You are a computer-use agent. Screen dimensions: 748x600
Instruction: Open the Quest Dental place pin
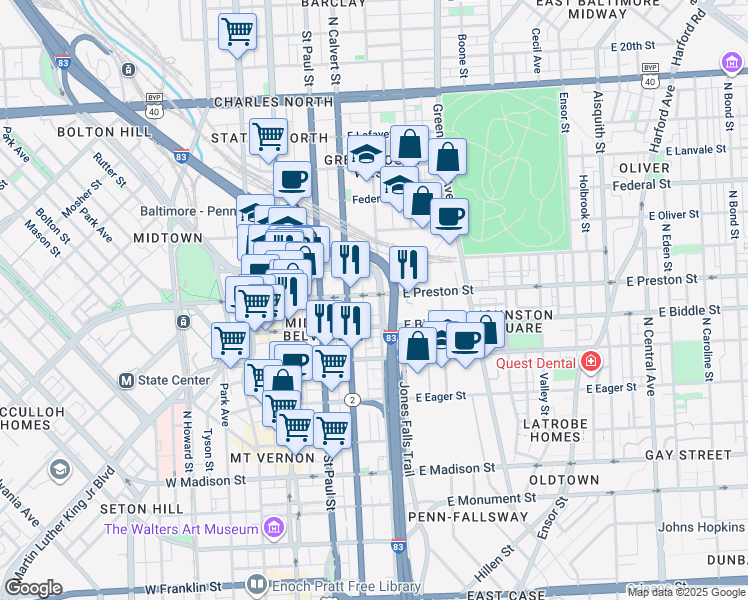(591, 360)
